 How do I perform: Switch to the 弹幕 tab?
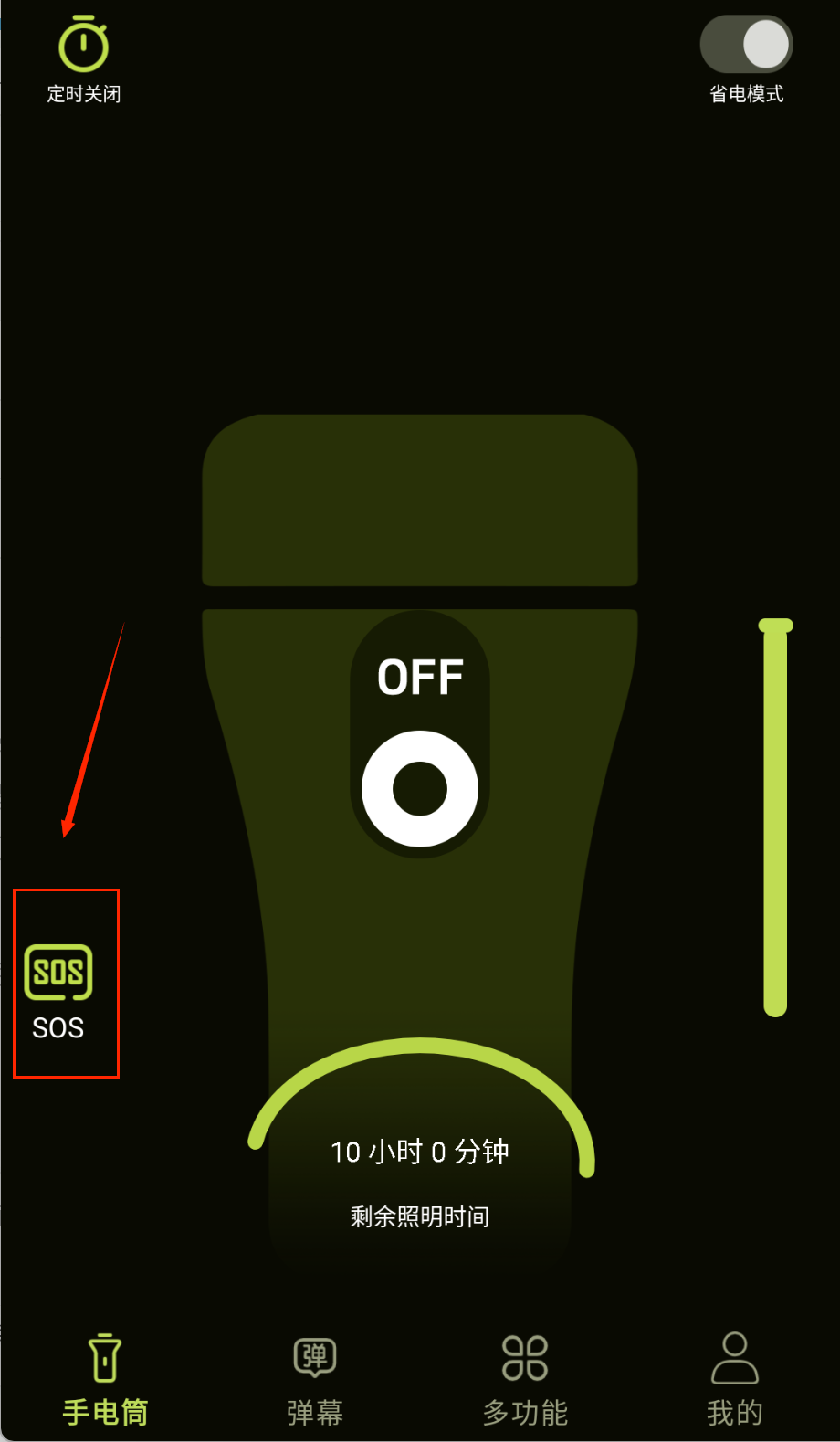(x=315, y=1379)
